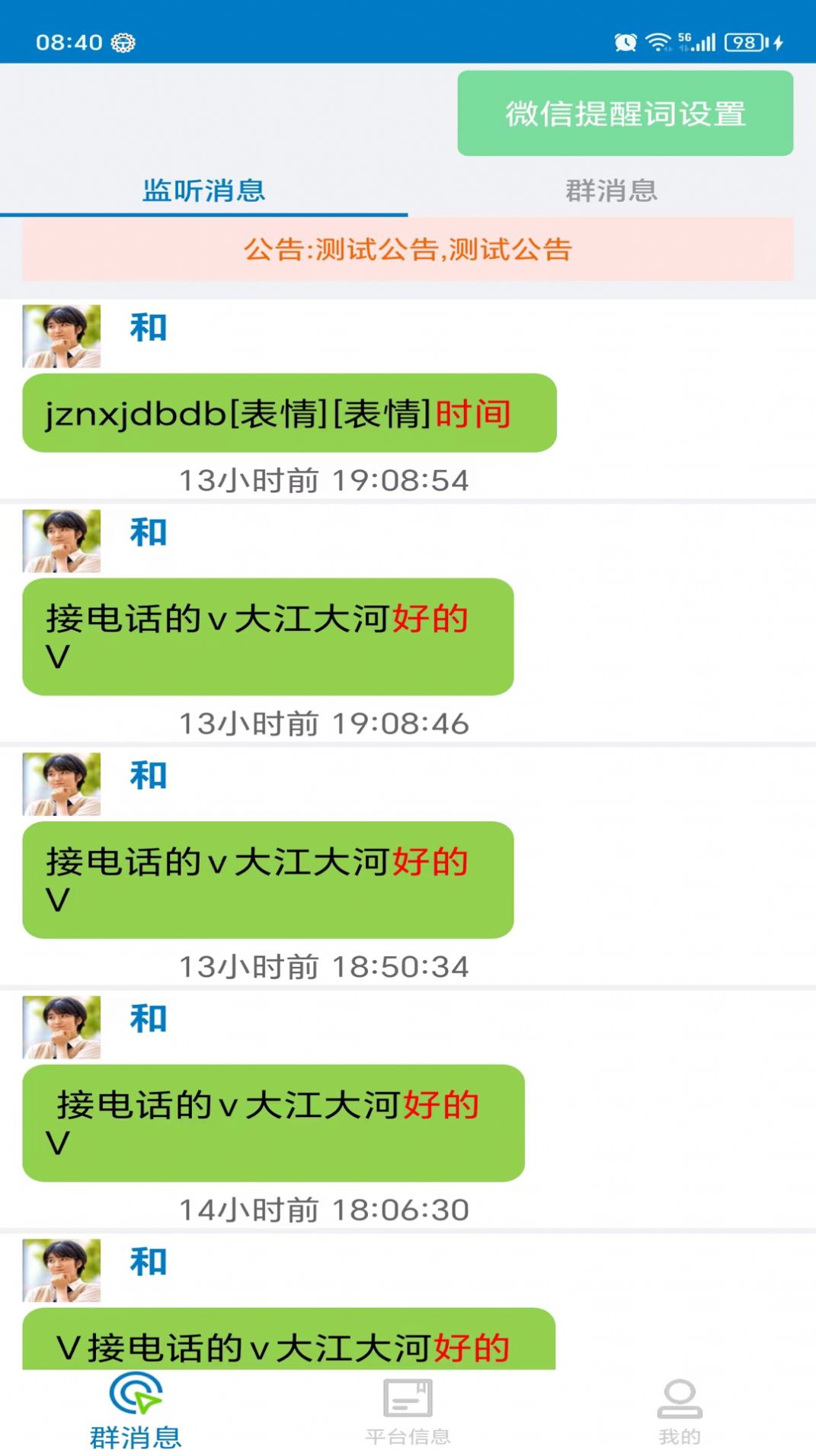This screenshot has width=816, height=1456.
Task: Open the message sent at 19:08:54
Action: pyautogui.click(x=289, y=413)
